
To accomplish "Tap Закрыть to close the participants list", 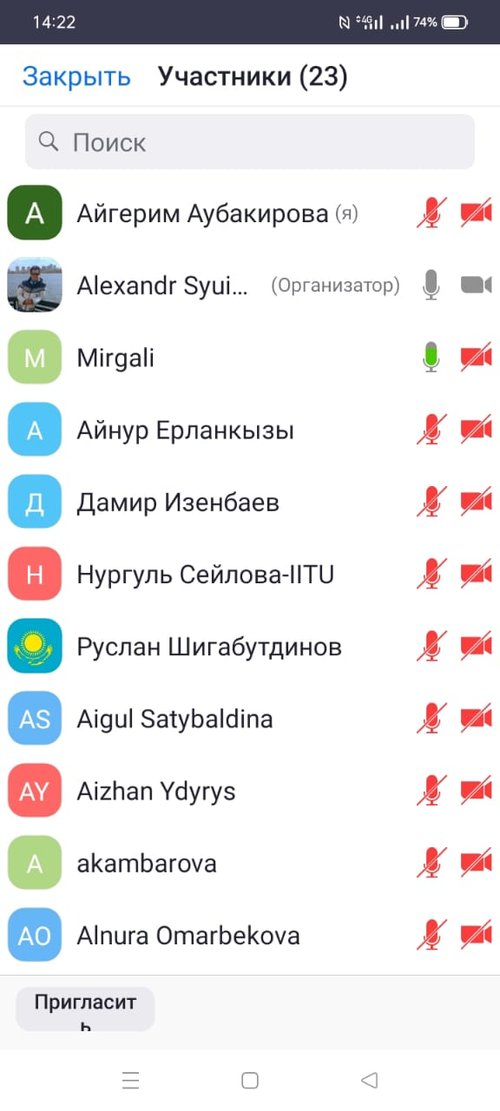I will pos(76,76).
